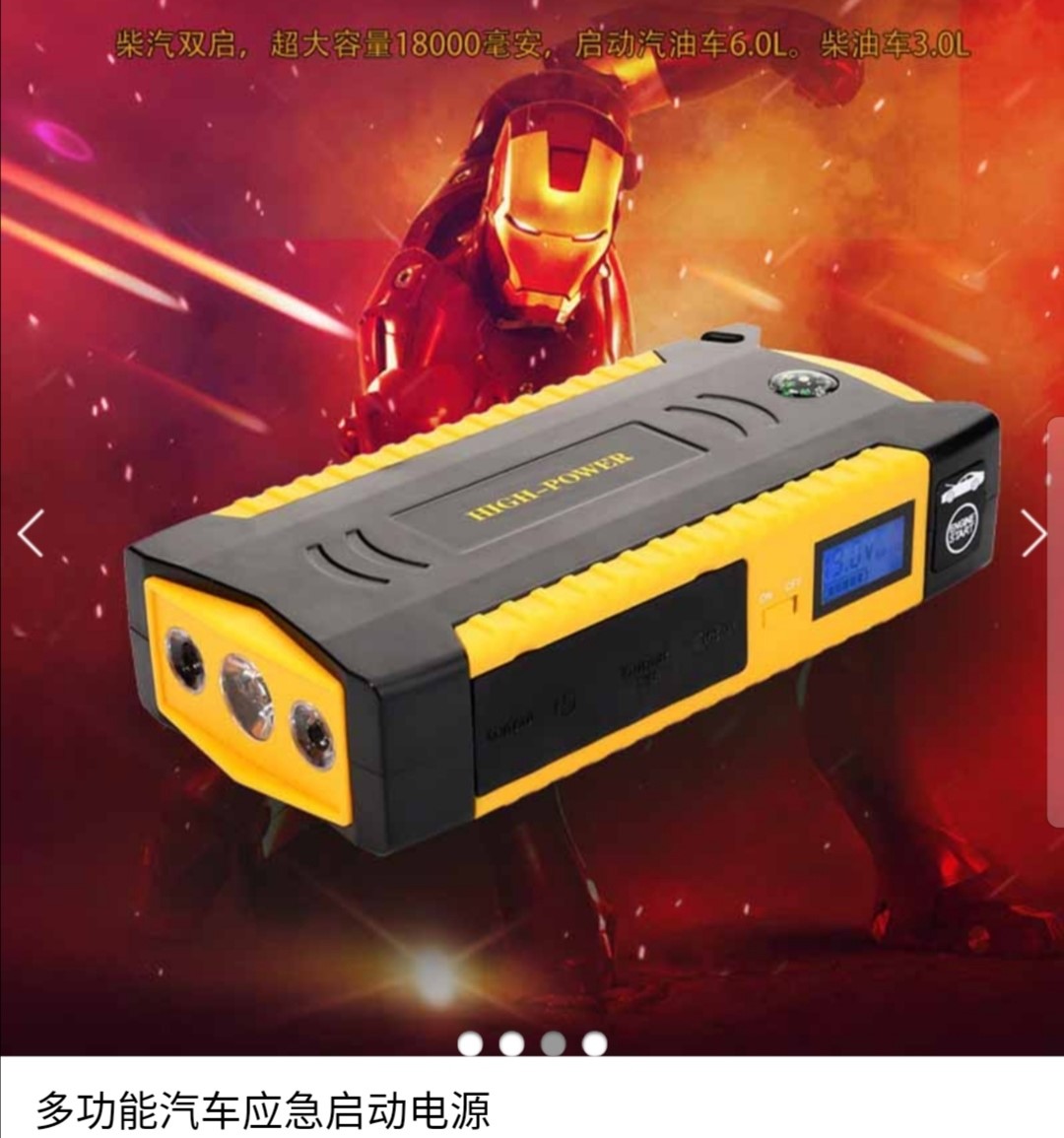Show the next product image

(1032, 534)
